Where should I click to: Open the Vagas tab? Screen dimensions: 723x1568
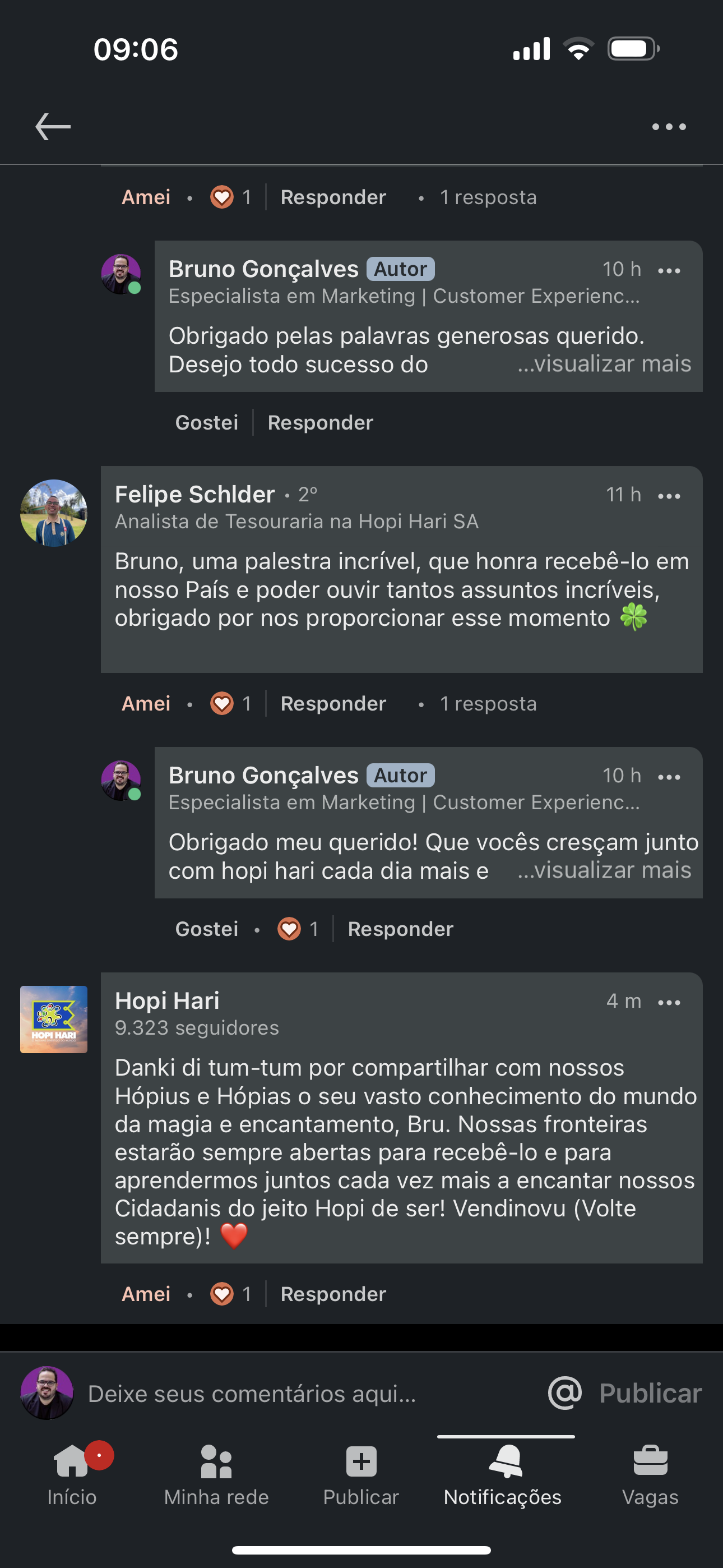click(x=650, y=1473)
